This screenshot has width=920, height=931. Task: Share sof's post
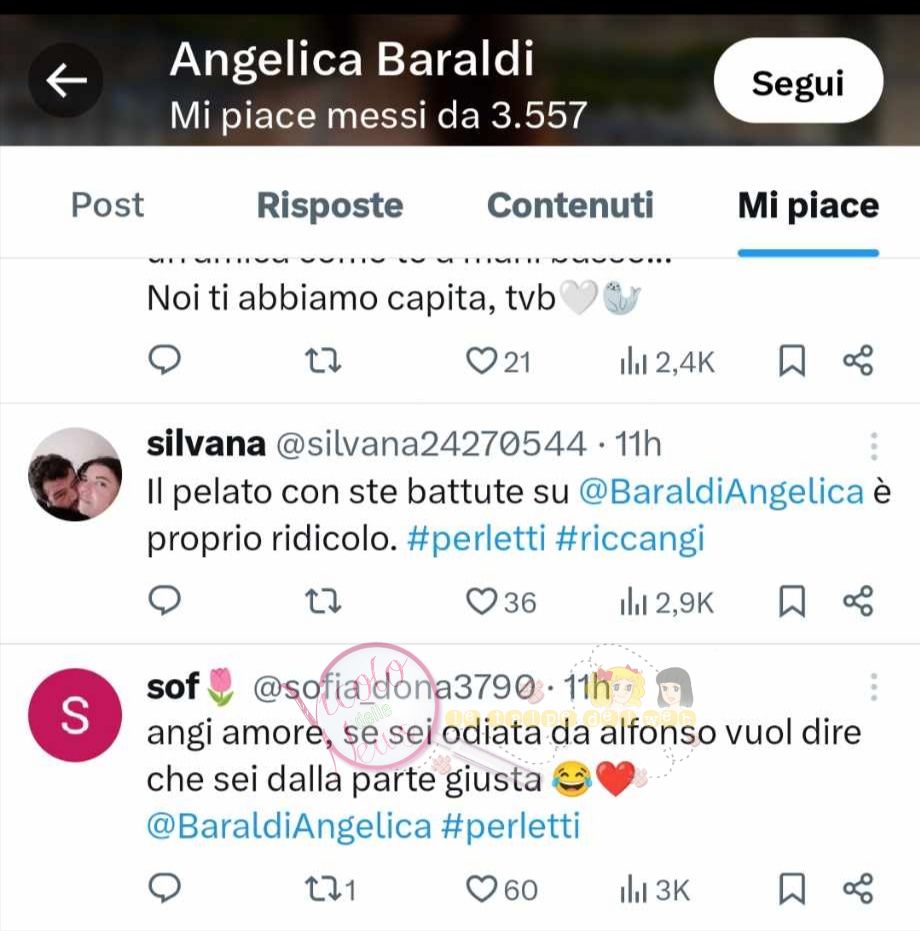(858, 889)
